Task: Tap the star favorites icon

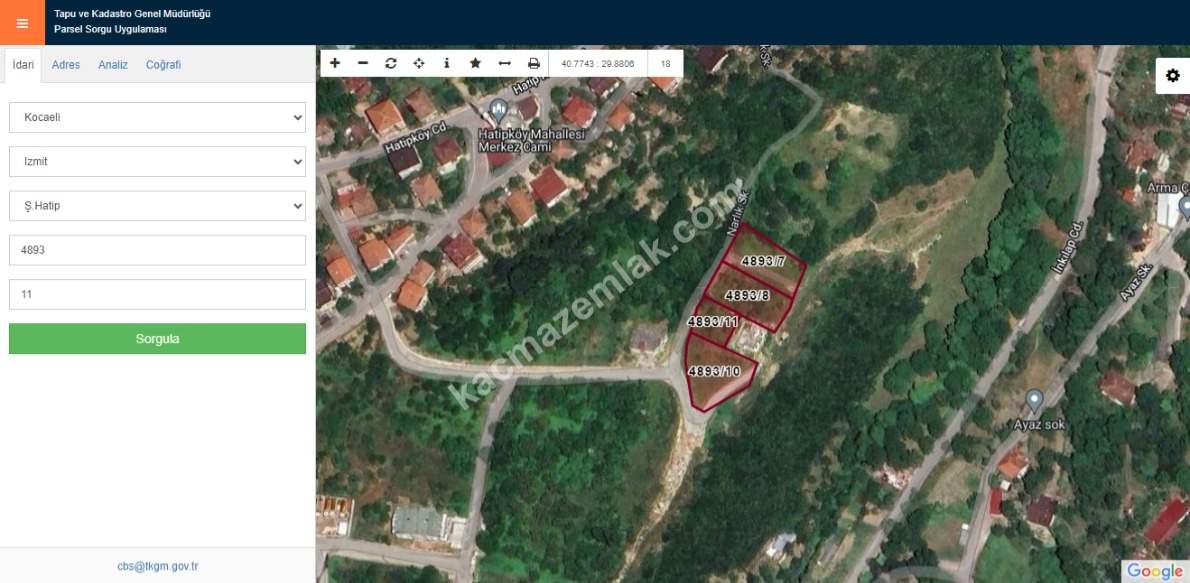Action: 476,63
